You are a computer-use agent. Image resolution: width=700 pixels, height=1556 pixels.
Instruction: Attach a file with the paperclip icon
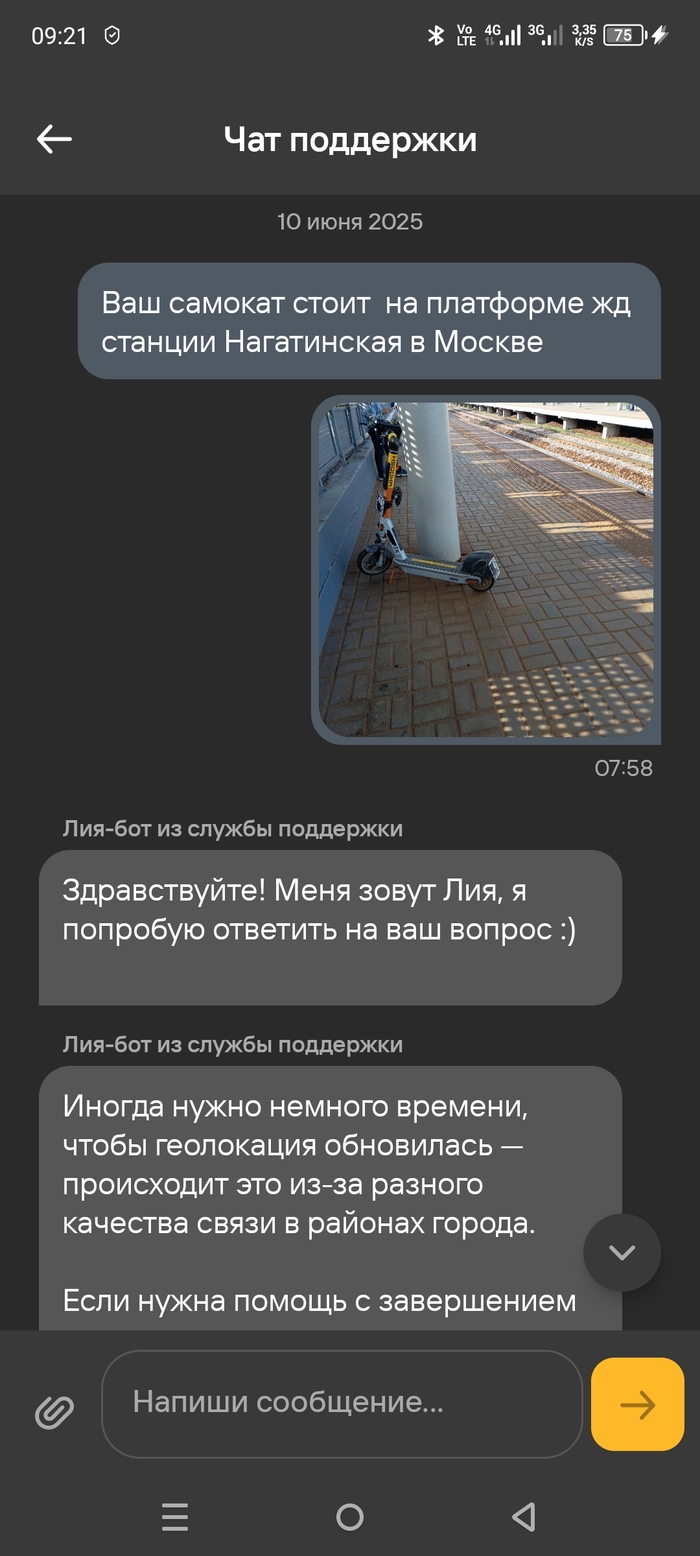tap(54, 1411)
